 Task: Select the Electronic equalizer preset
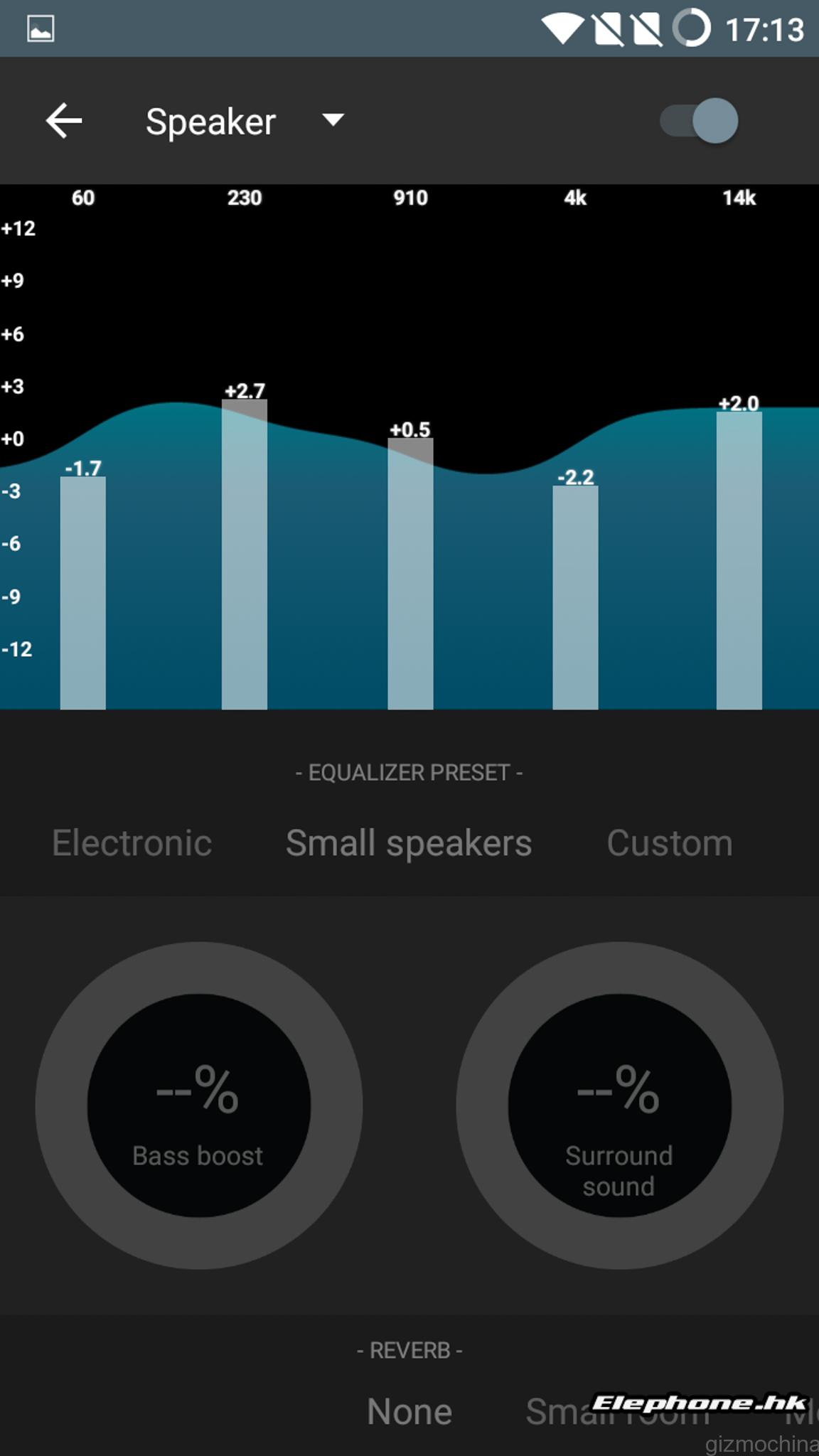point(132,843)
